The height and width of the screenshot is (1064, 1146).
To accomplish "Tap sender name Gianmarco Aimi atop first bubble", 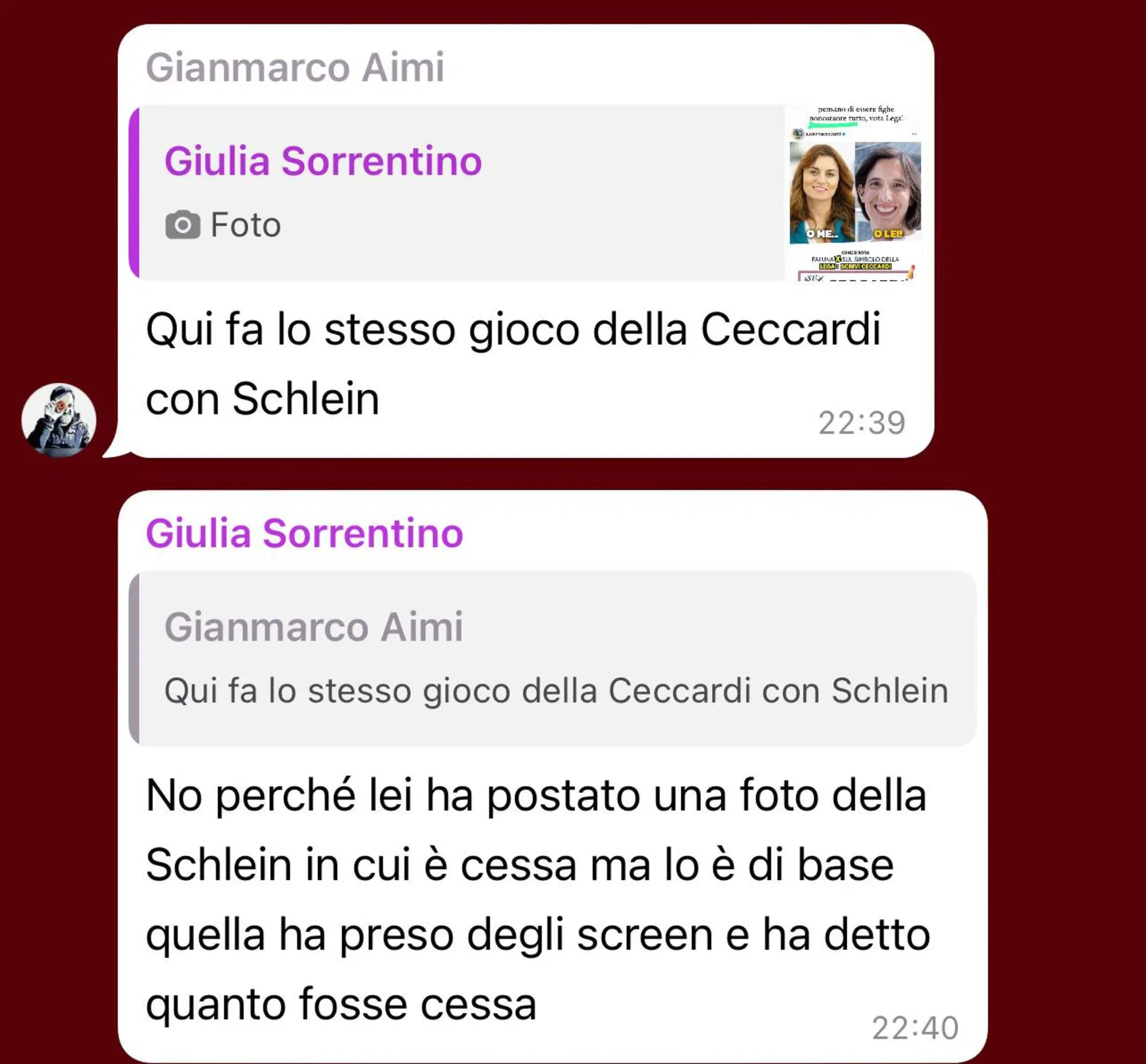I will tap(295, 68).
